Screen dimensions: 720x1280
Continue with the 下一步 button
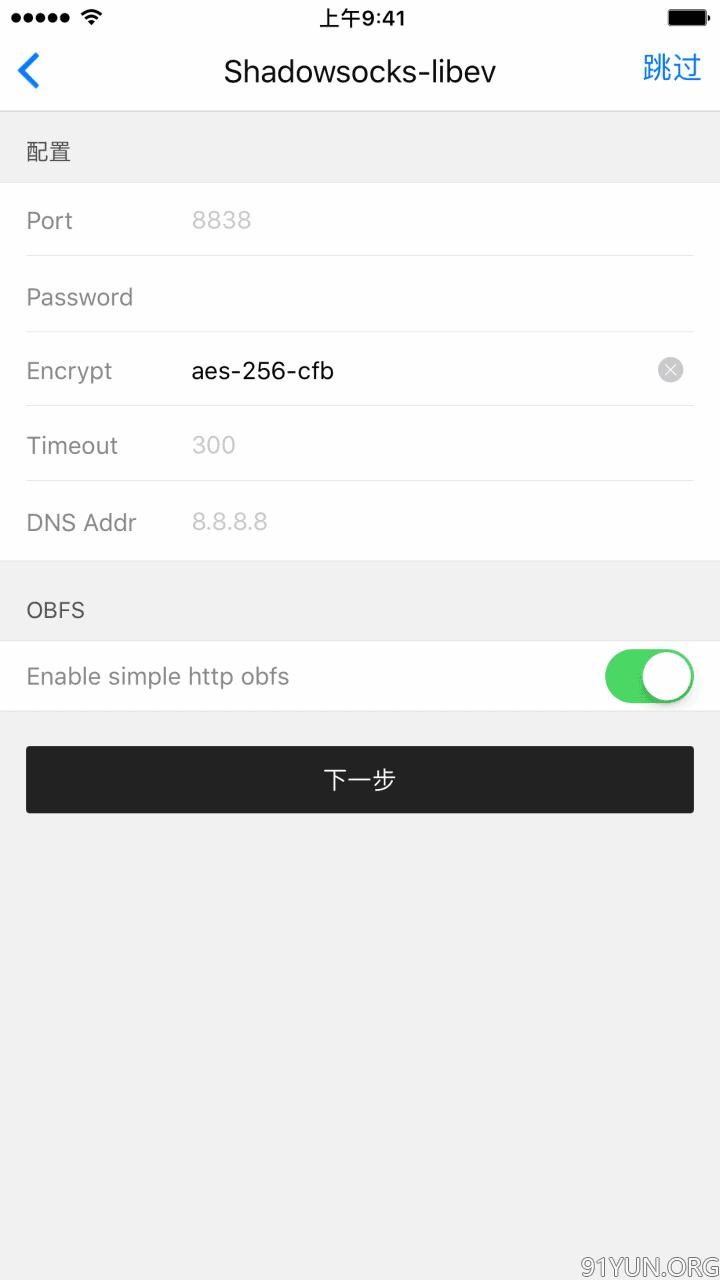click(360, 779)
